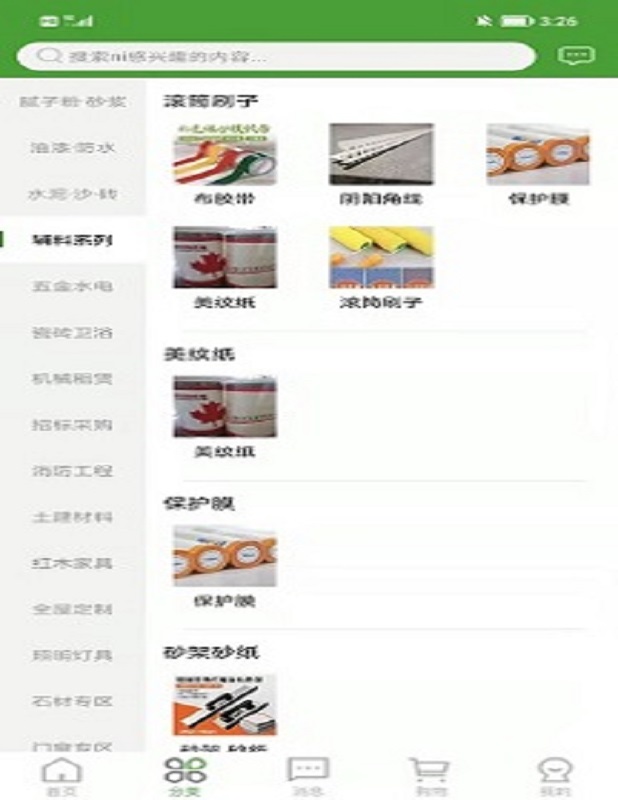Go to the 消防工程 category
The image size is (618, 800).
click(73, 471)
